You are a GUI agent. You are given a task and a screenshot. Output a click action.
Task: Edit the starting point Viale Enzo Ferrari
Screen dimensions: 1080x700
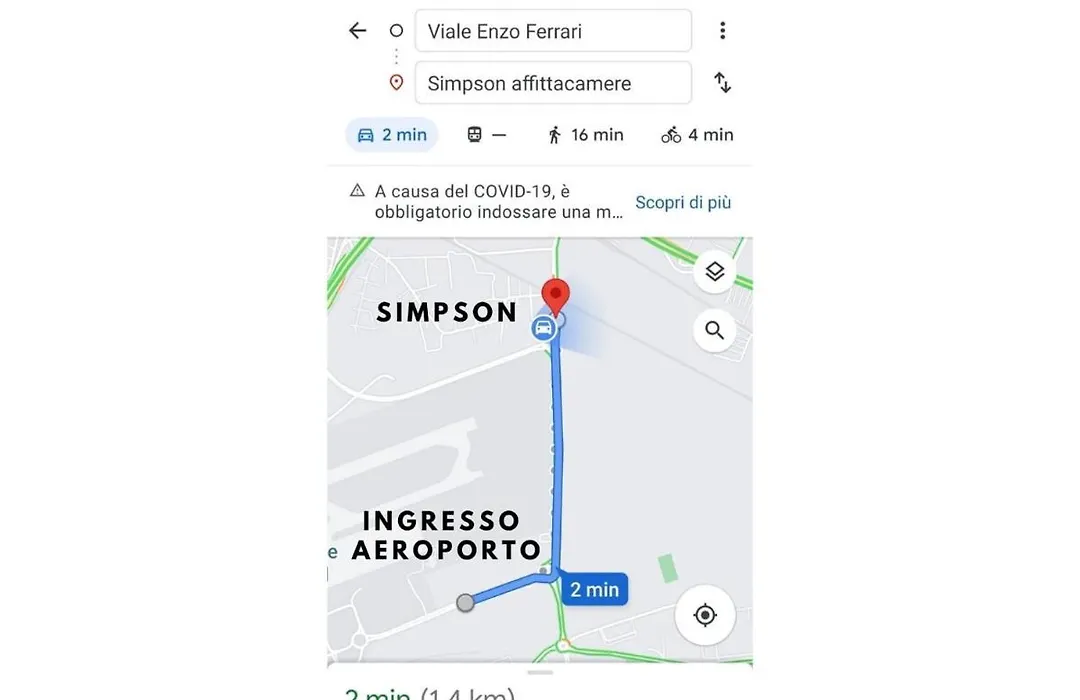[552, 31]
